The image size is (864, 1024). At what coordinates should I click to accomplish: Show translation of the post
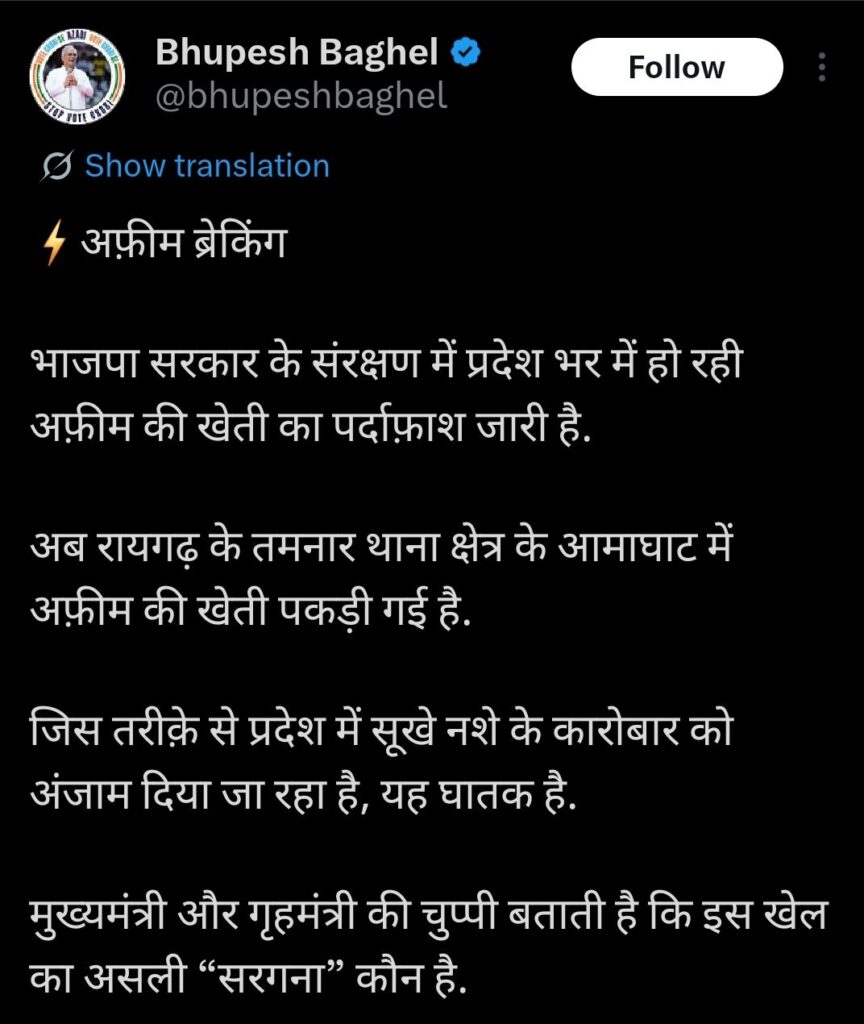click(206, 165)
